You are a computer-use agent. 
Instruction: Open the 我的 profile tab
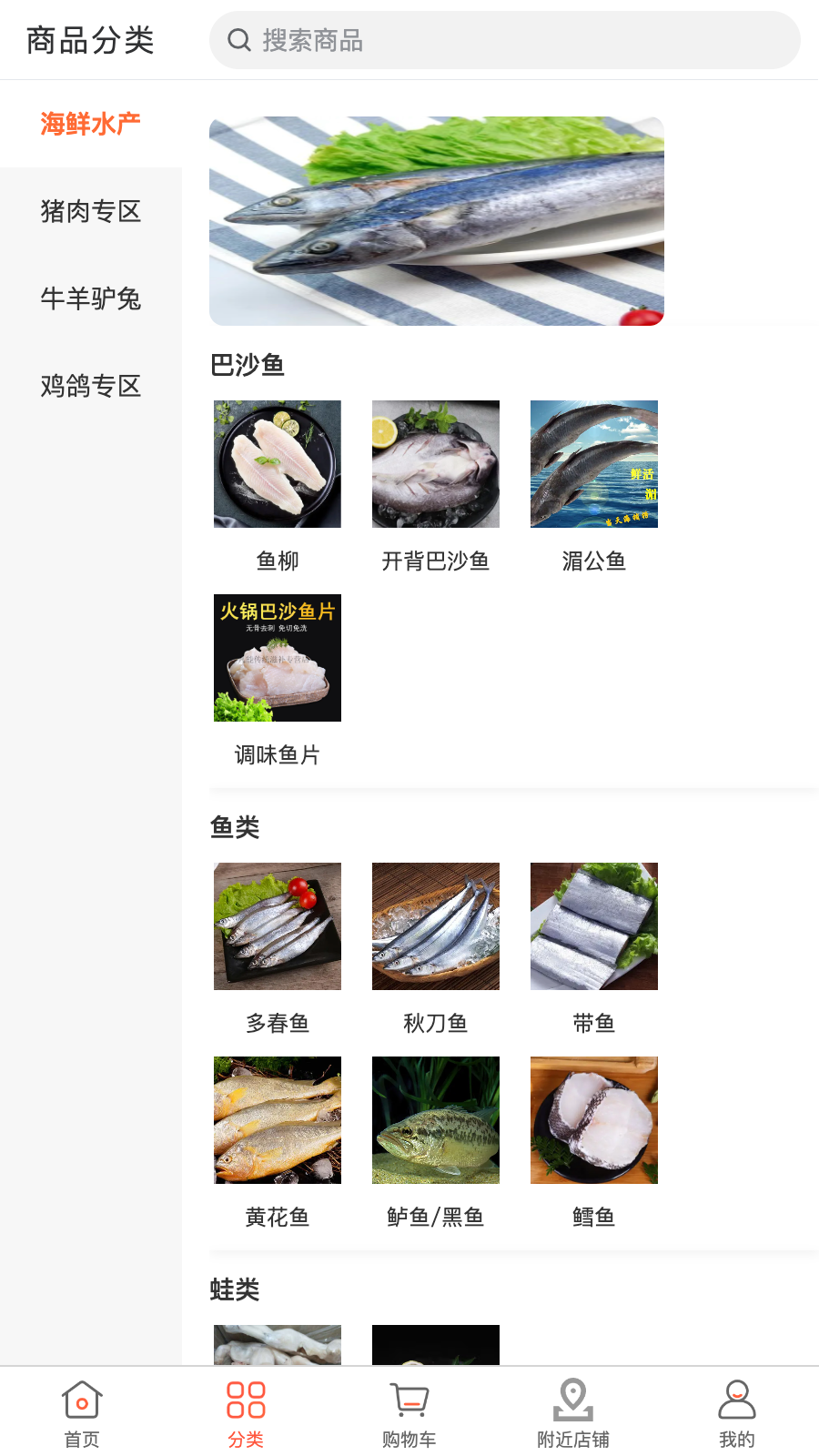tap(737, 1412)
